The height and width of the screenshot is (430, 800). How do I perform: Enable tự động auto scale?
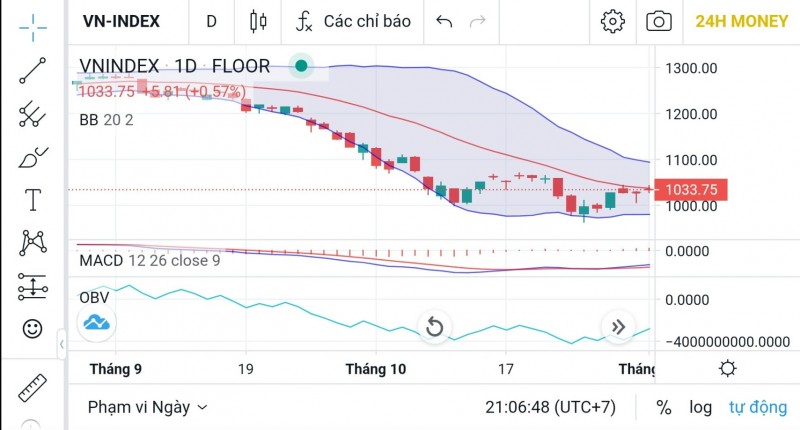point(757,407)
